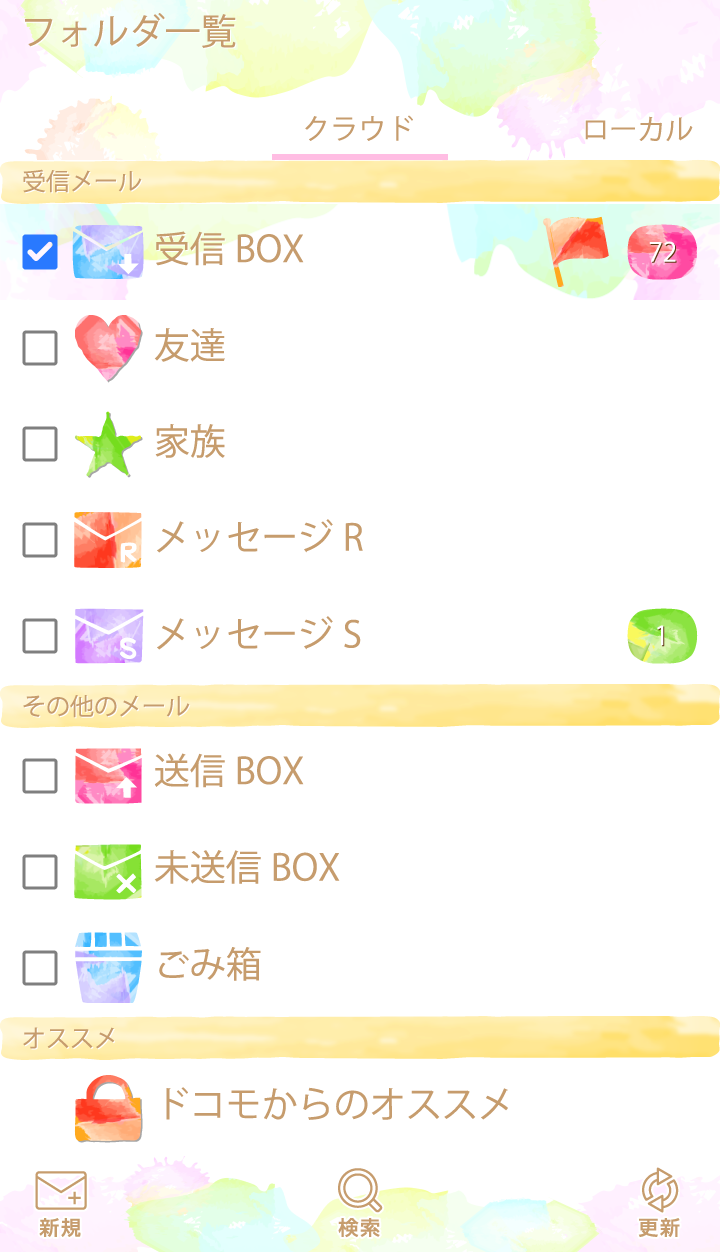Uncheck the 受信 BOX checkbox
Viewport: 720px width, 1252px height.
click(x=40, y=252)
